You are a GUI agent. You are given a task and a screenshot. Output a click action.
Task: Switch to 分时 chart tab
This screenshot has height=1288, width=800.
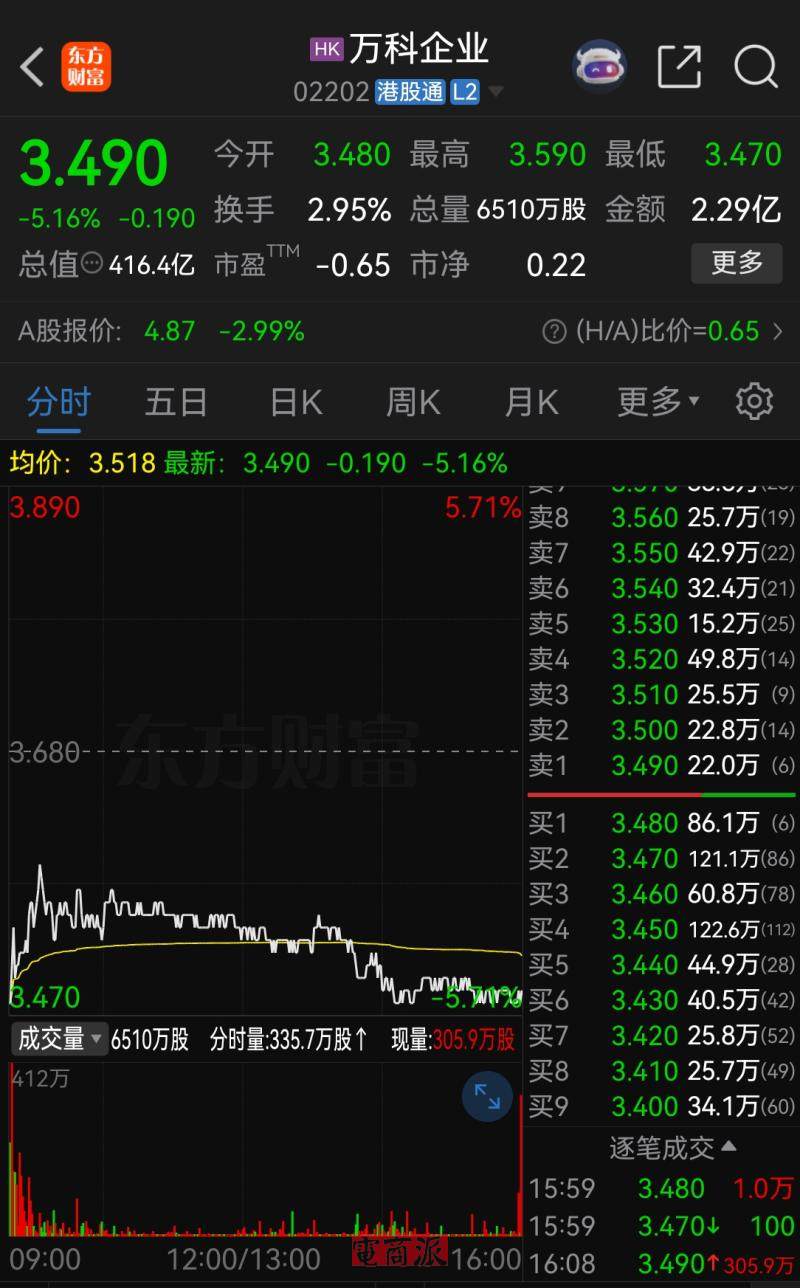pos(58,402)
